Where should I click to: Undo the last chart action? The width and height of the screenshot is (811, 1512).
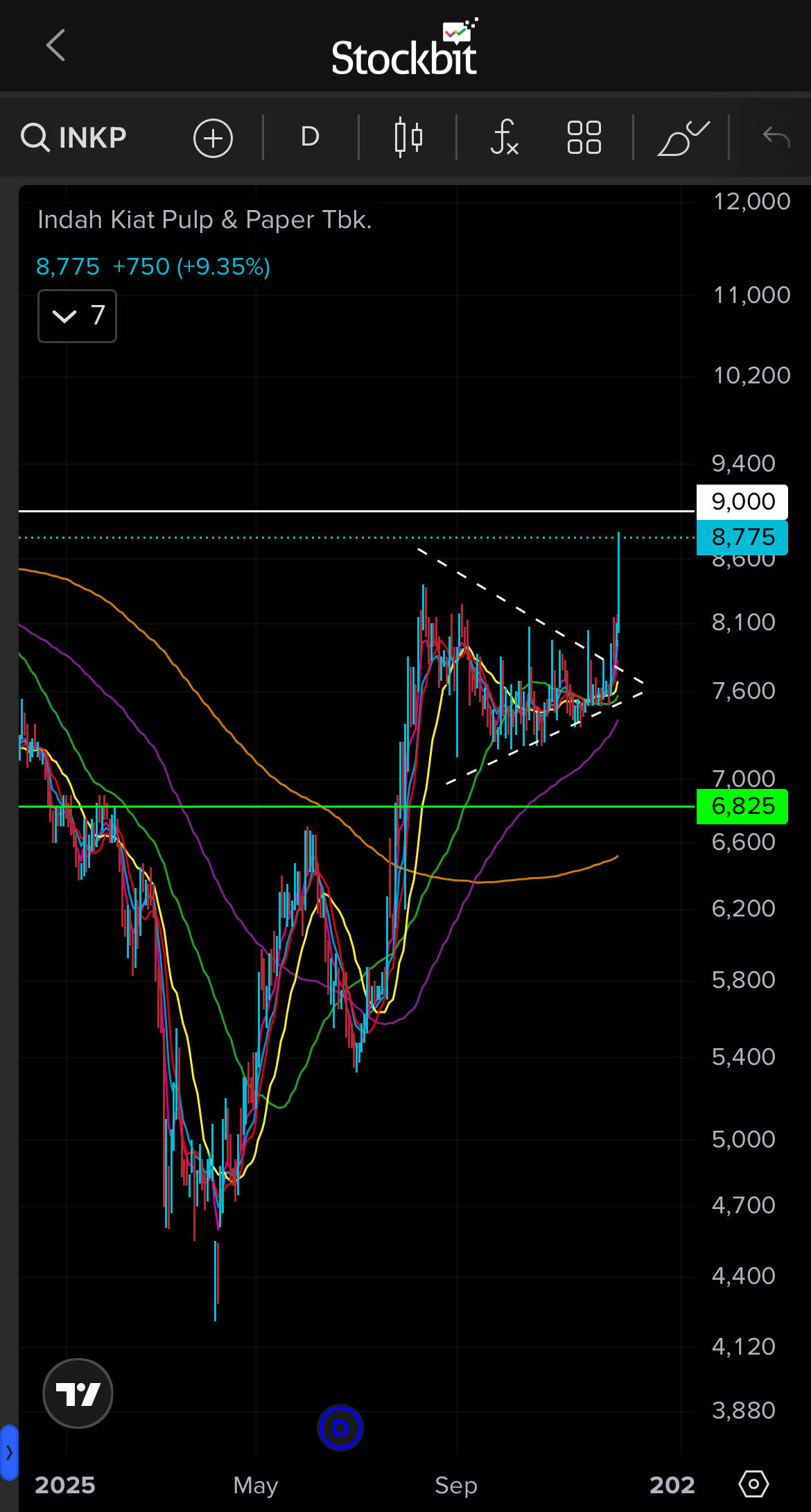click(x=776, y=137)
